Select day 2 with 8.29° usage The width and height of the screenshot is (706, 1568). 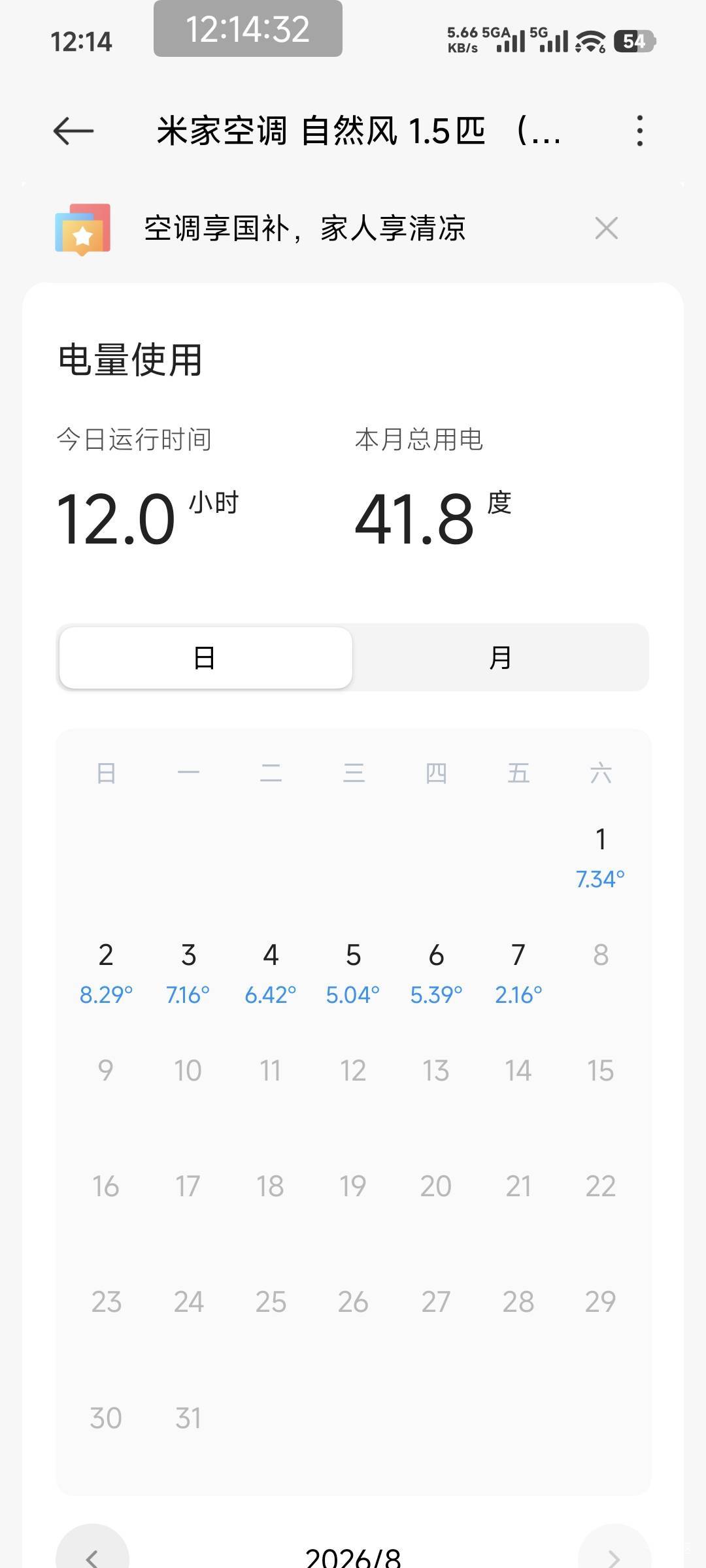[x=106, y=974]
